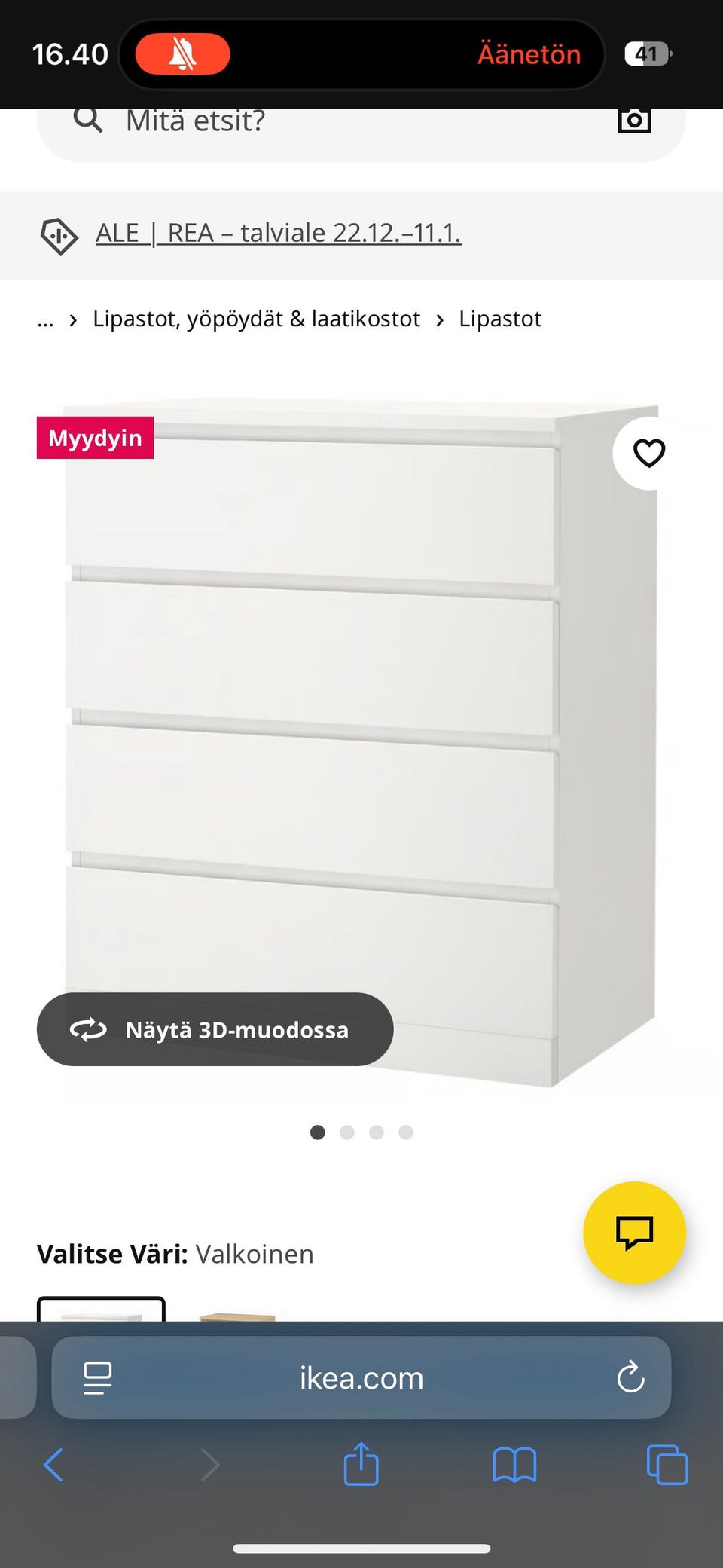Tap the 'Mitä etsit?' search field
The image size is (723, 1568).
339,122
